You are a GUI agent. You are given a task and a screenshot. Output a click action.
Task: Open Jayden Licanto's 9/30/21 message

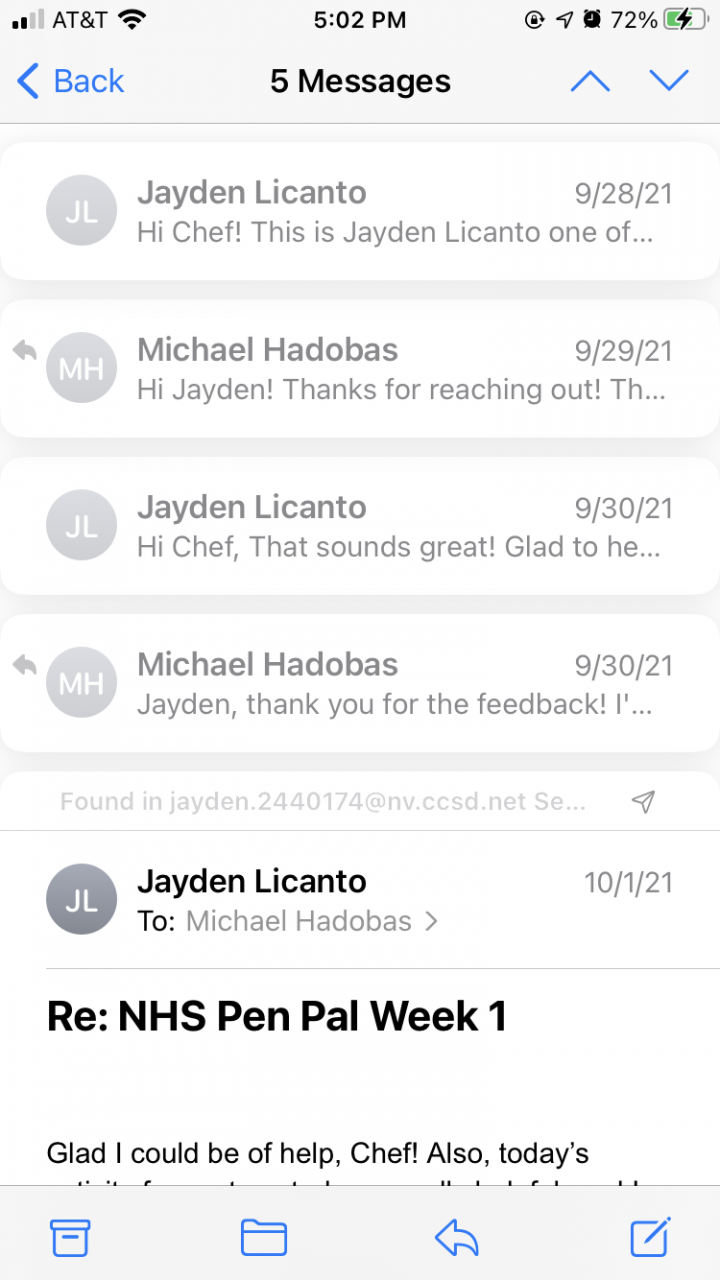pyautogui.click(x=360, y=525)
